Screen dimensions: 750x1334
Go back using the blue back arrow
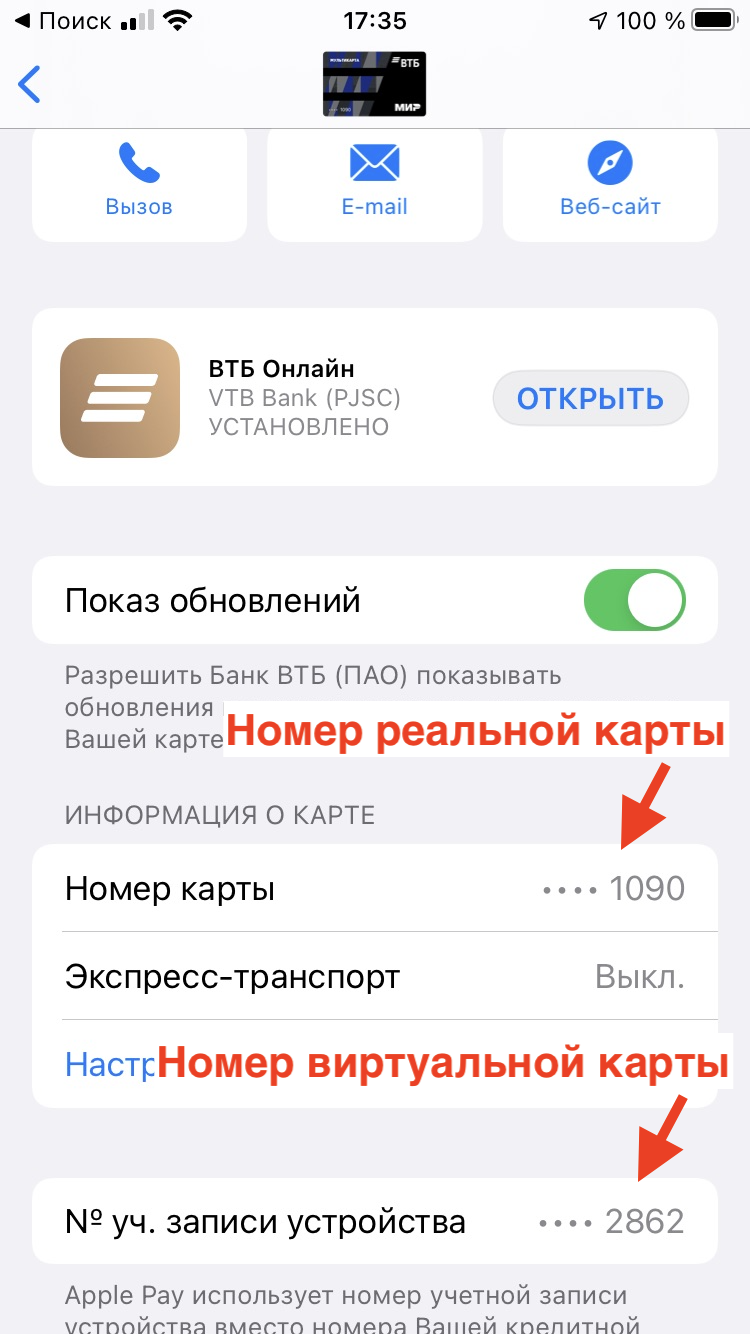tap(30, 85)
